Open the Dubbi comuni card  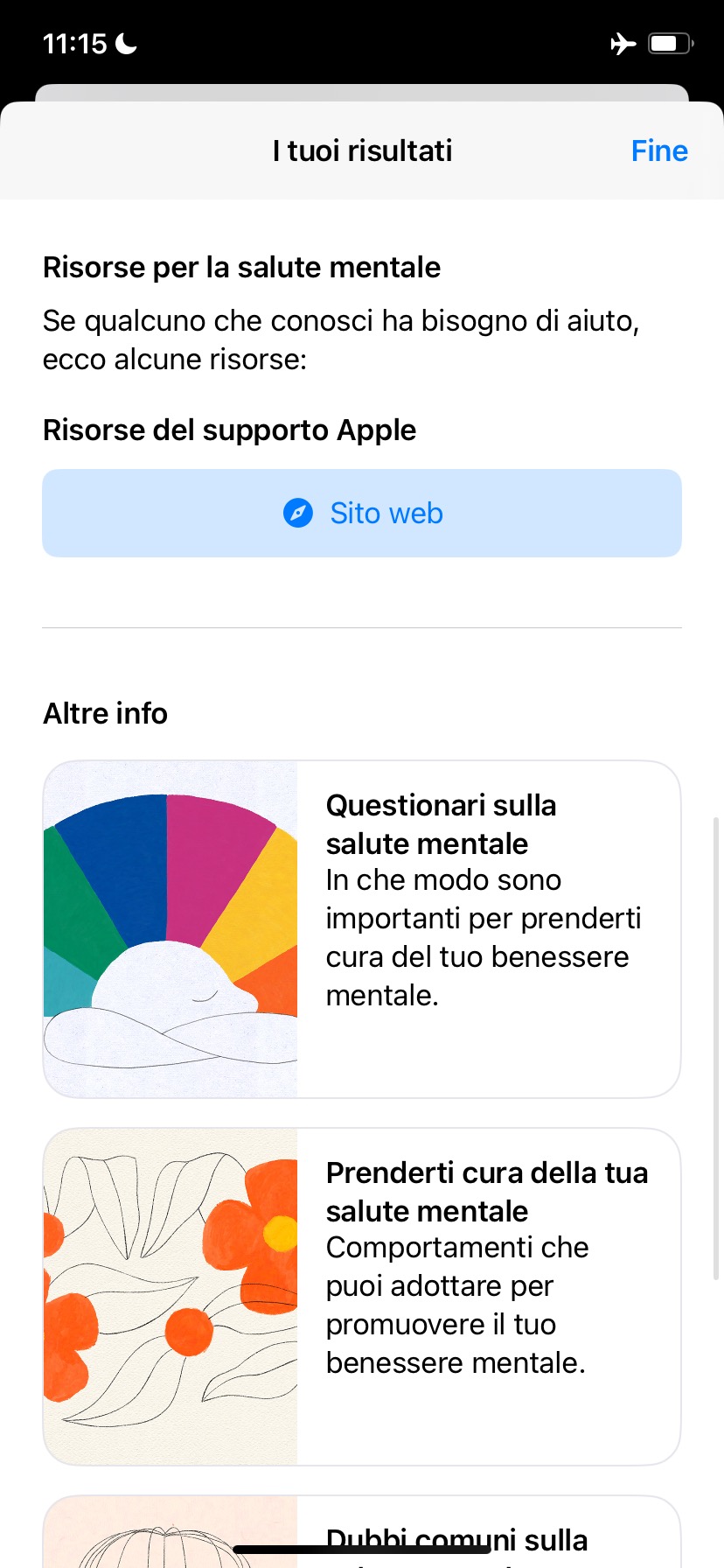click(362, 1536)
